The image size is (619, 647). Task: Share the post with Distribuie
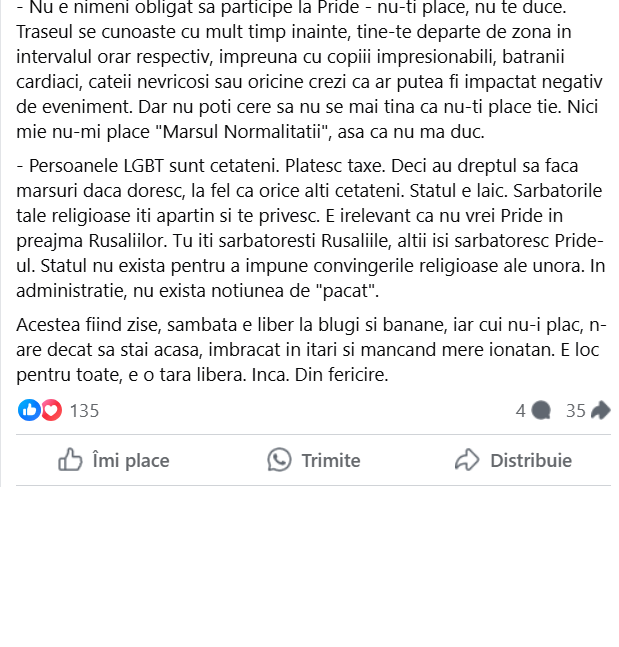coord(513,460)
